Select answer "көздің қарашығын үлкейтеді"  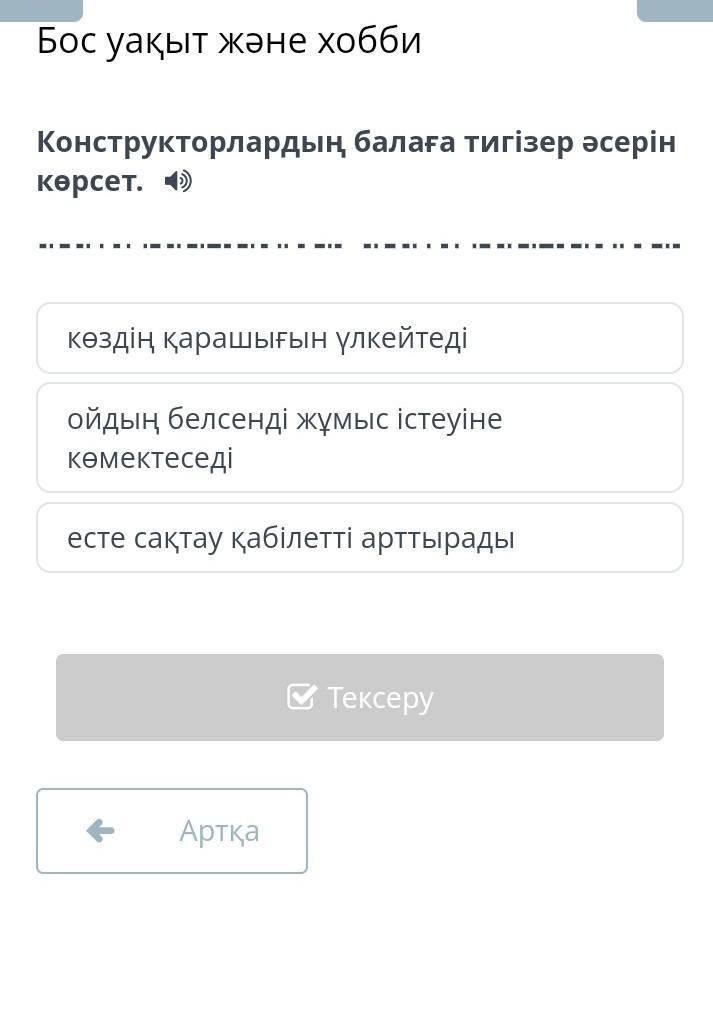tap(359, 338)
